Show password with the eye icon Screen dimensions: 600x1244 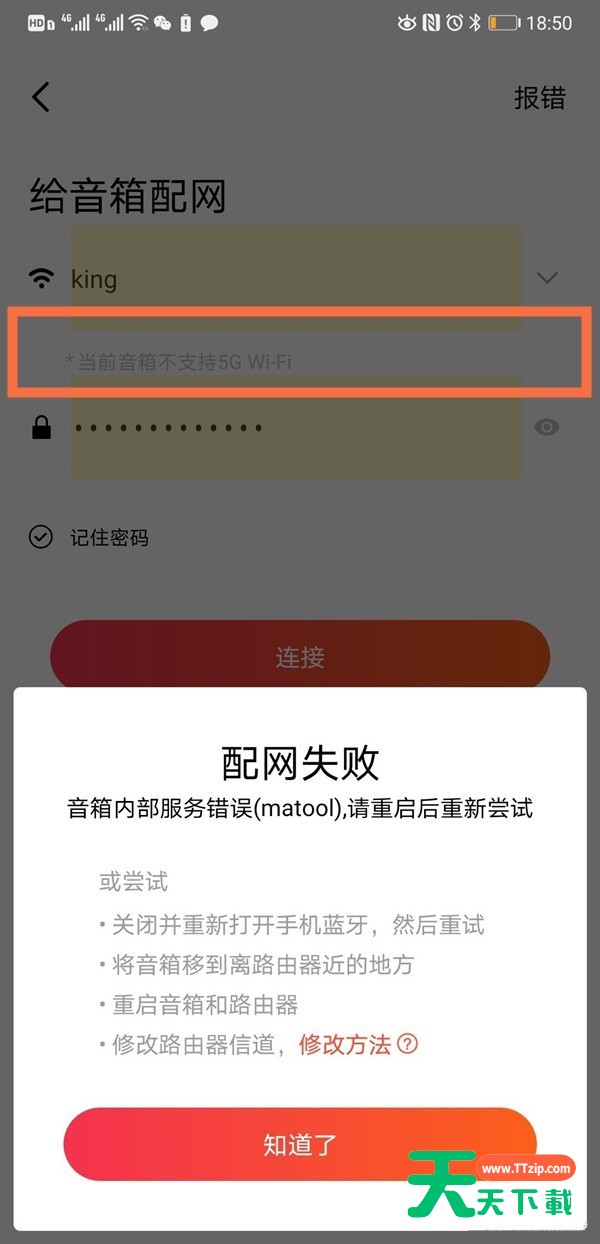[x=546, y=428]
